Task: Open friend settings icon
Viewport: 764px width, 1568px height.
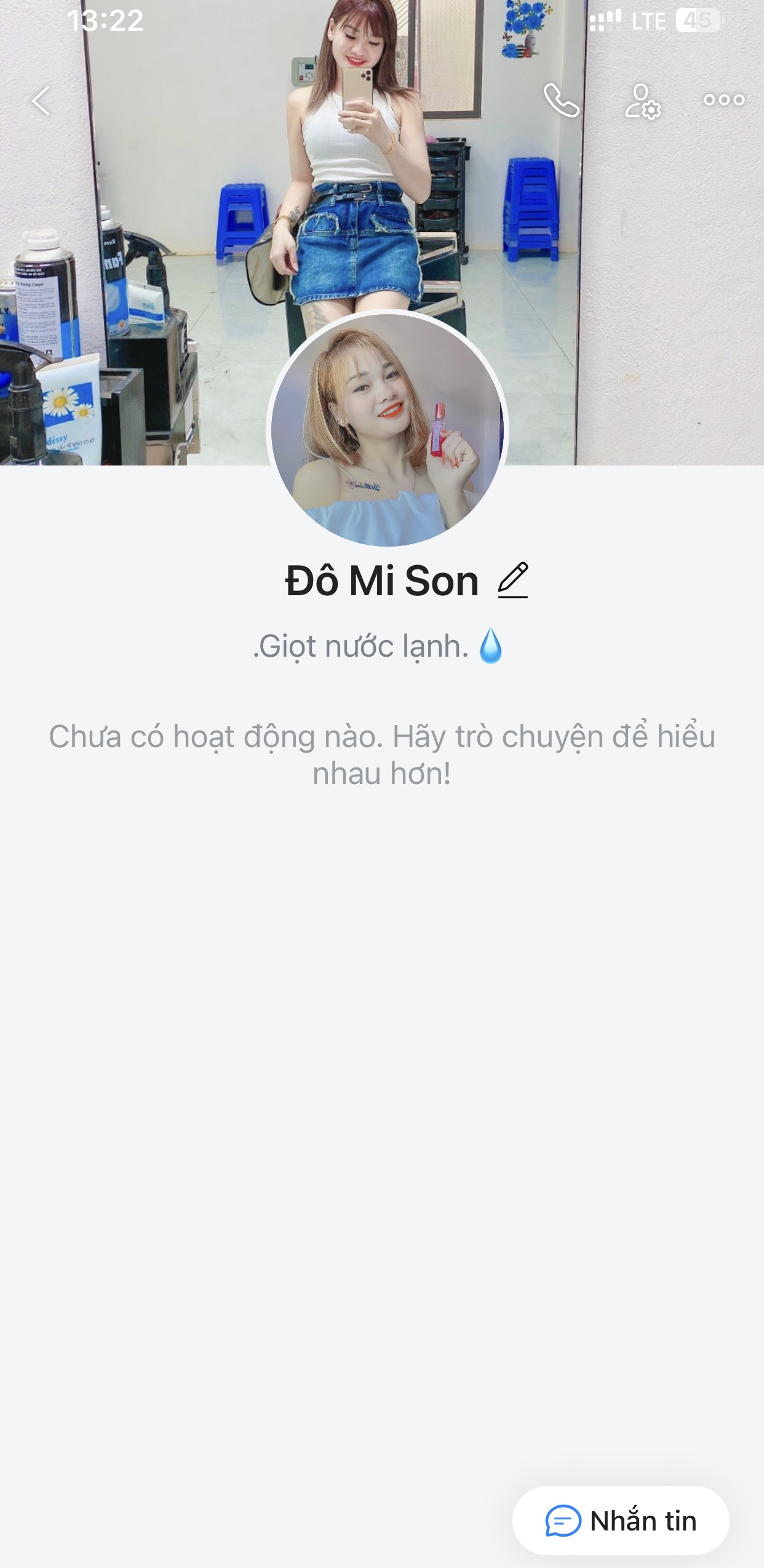Action: (642, 101)
